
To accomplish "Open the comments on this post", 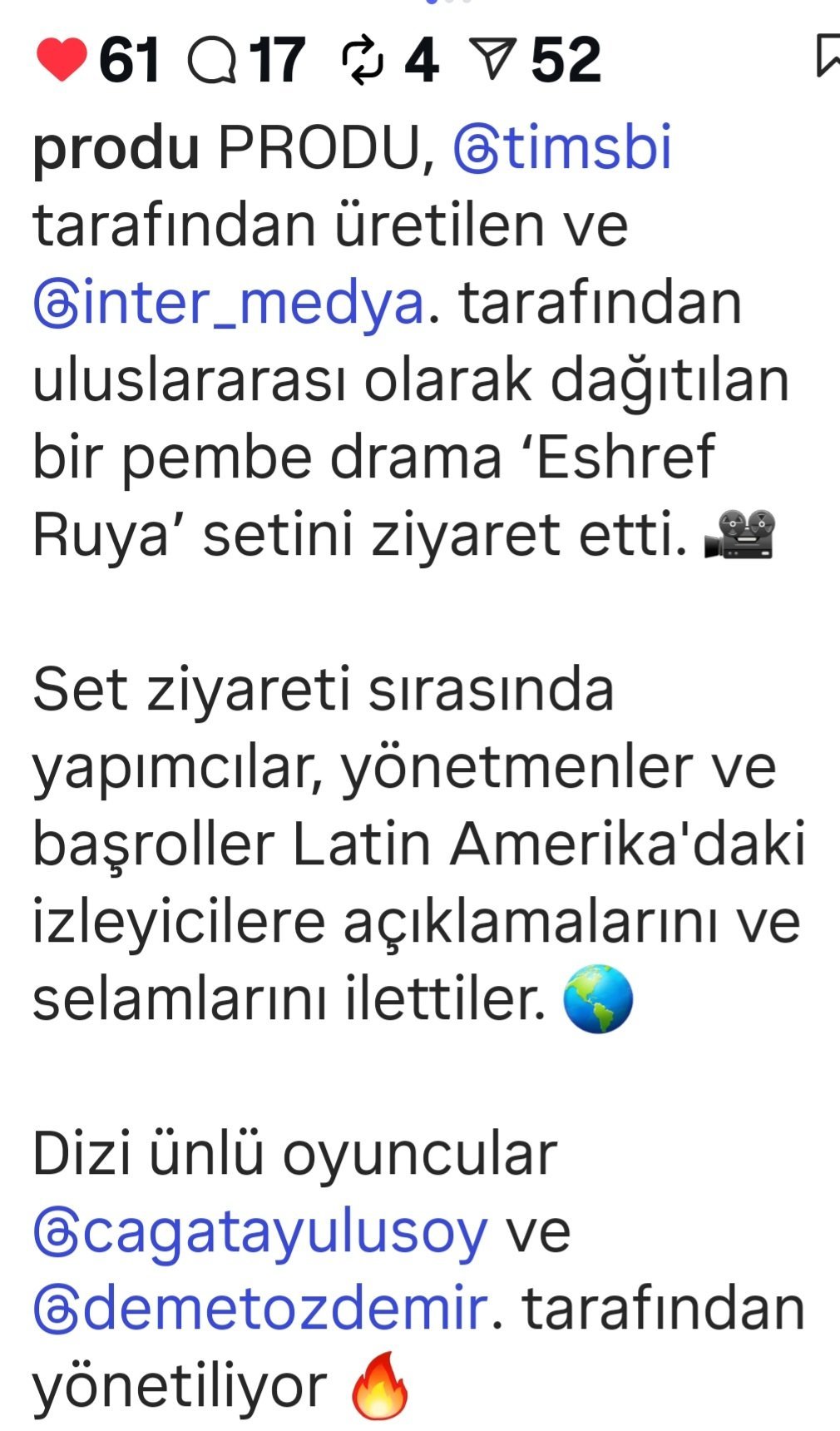I will point(211,62).
